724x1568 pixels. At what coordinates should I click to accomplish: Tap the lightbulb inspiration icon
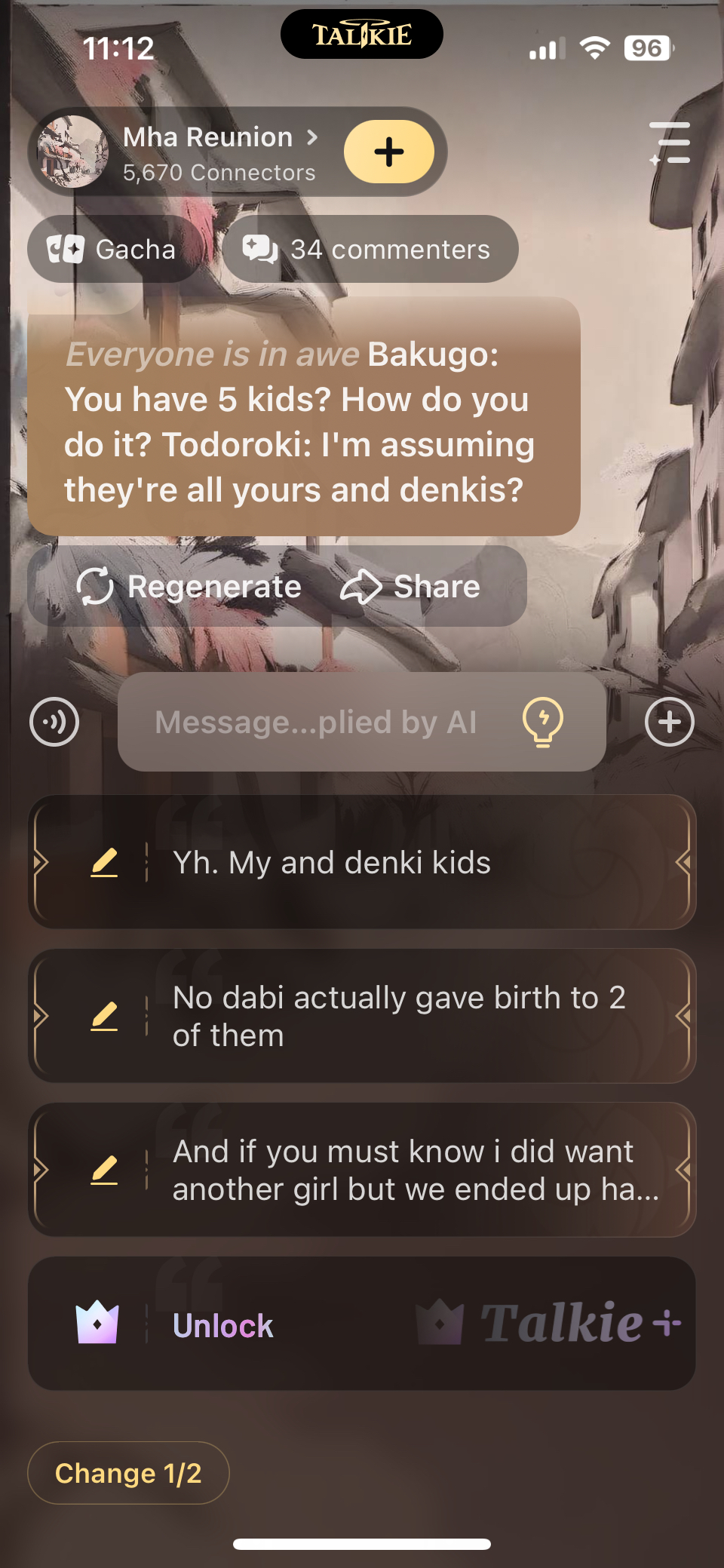click(x=543, y=722)
